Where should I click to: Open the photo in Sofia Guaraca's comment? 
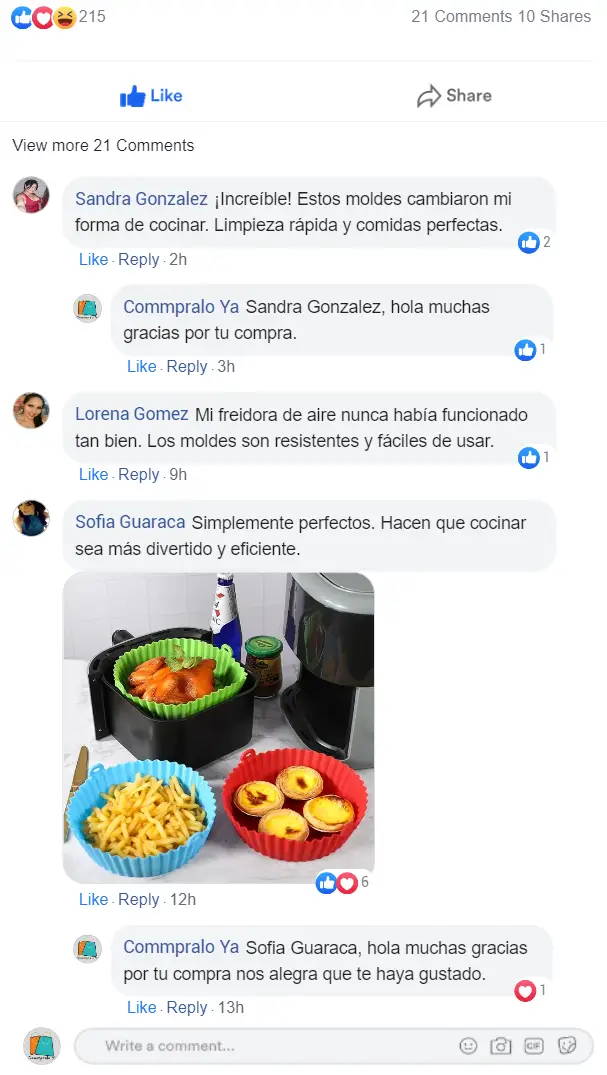click(218, 727)
